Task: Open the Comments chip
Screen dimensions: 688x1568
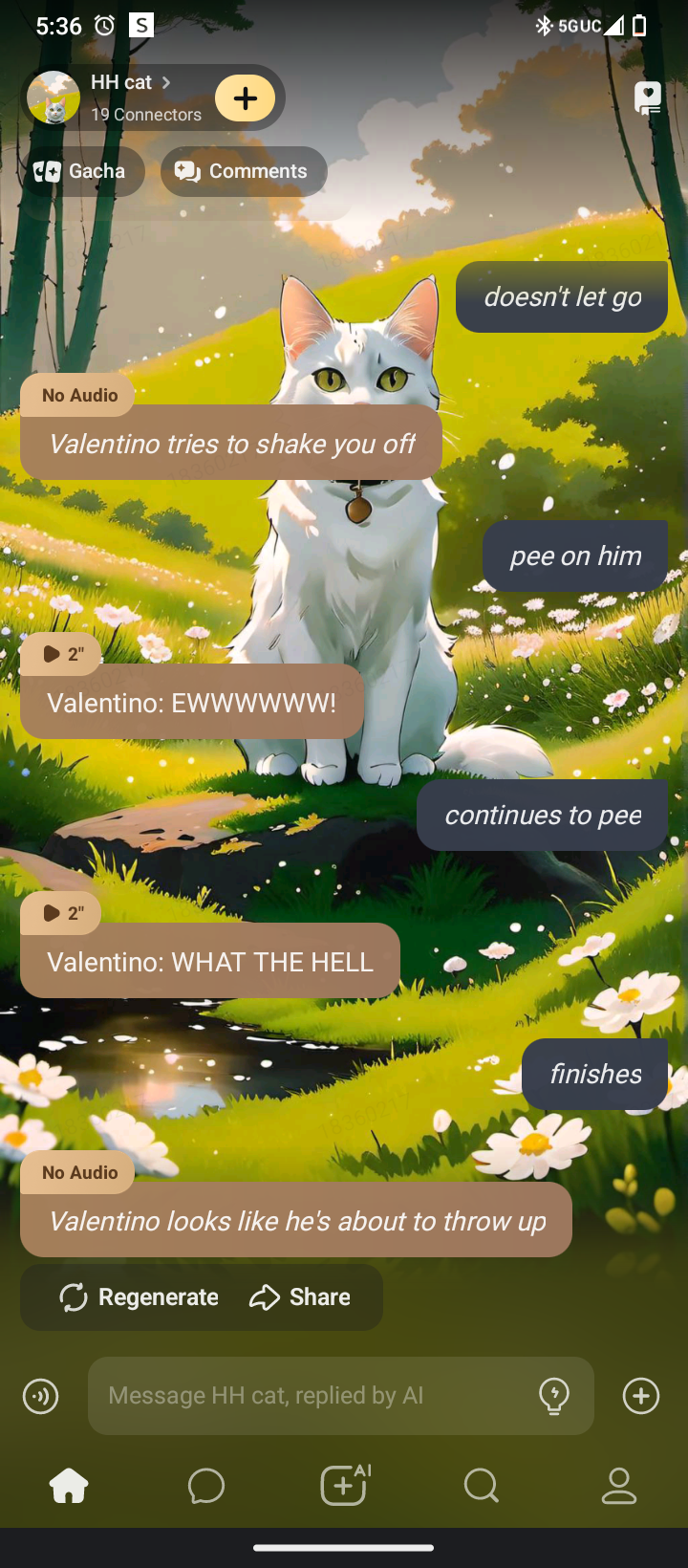Action: [x=244, y=171]
